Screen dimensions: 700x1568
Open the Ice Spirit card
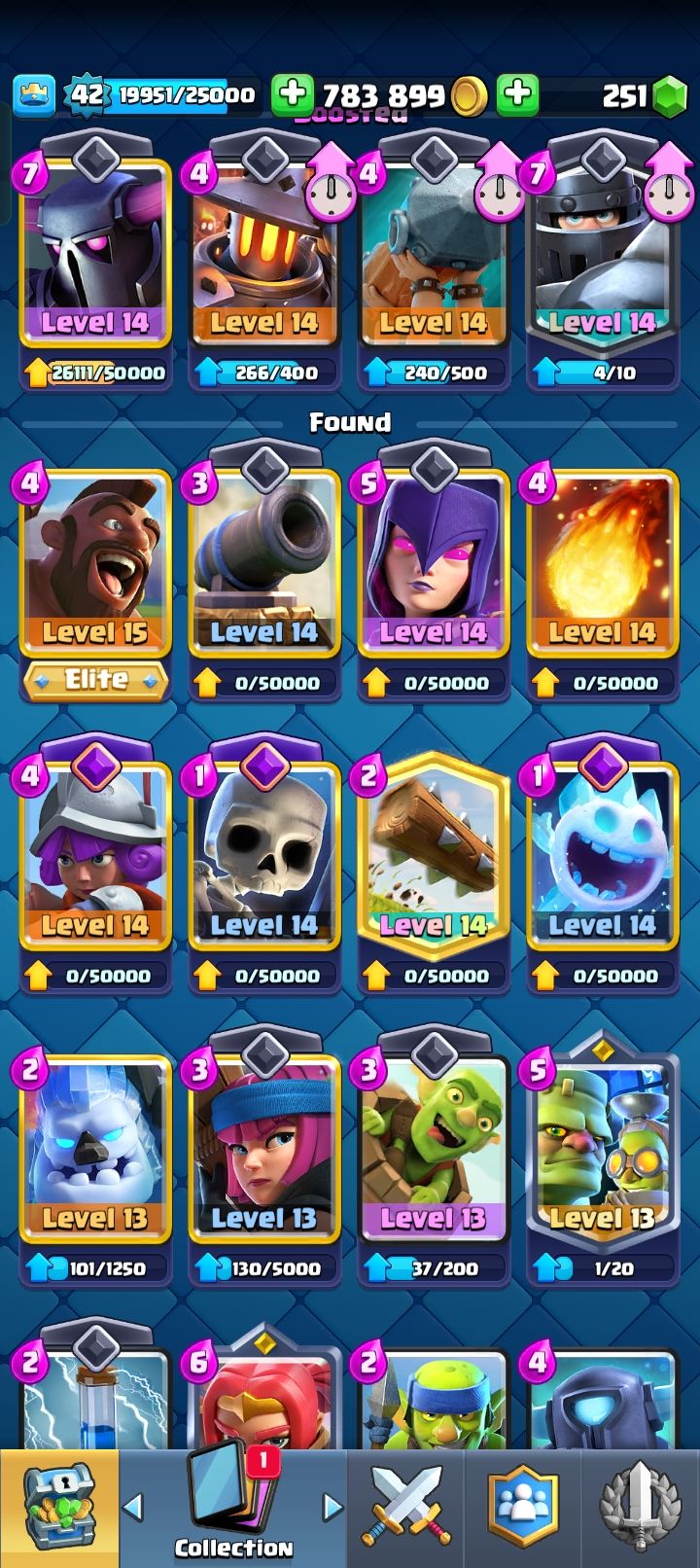(x=602, y=858)
